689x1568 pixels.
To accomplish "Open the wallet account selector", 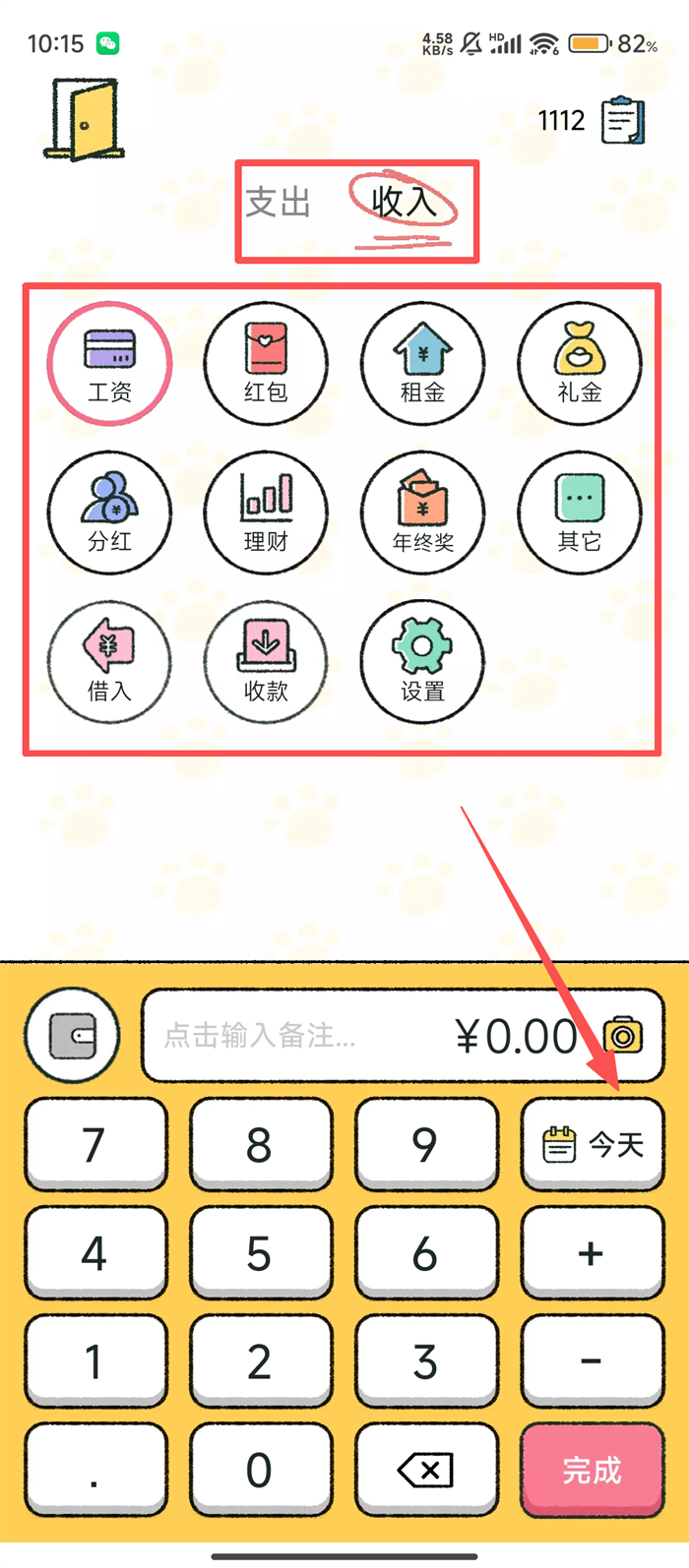I will click(73, 1035).
